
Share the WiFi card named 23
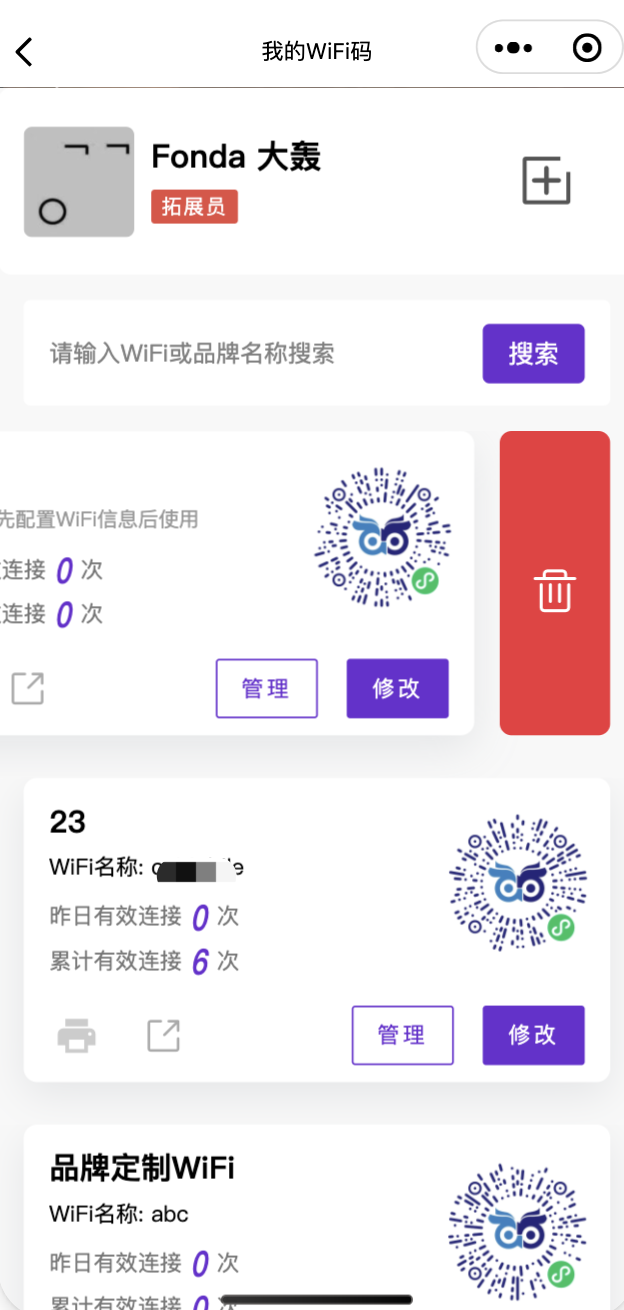tap(164, 1035)
